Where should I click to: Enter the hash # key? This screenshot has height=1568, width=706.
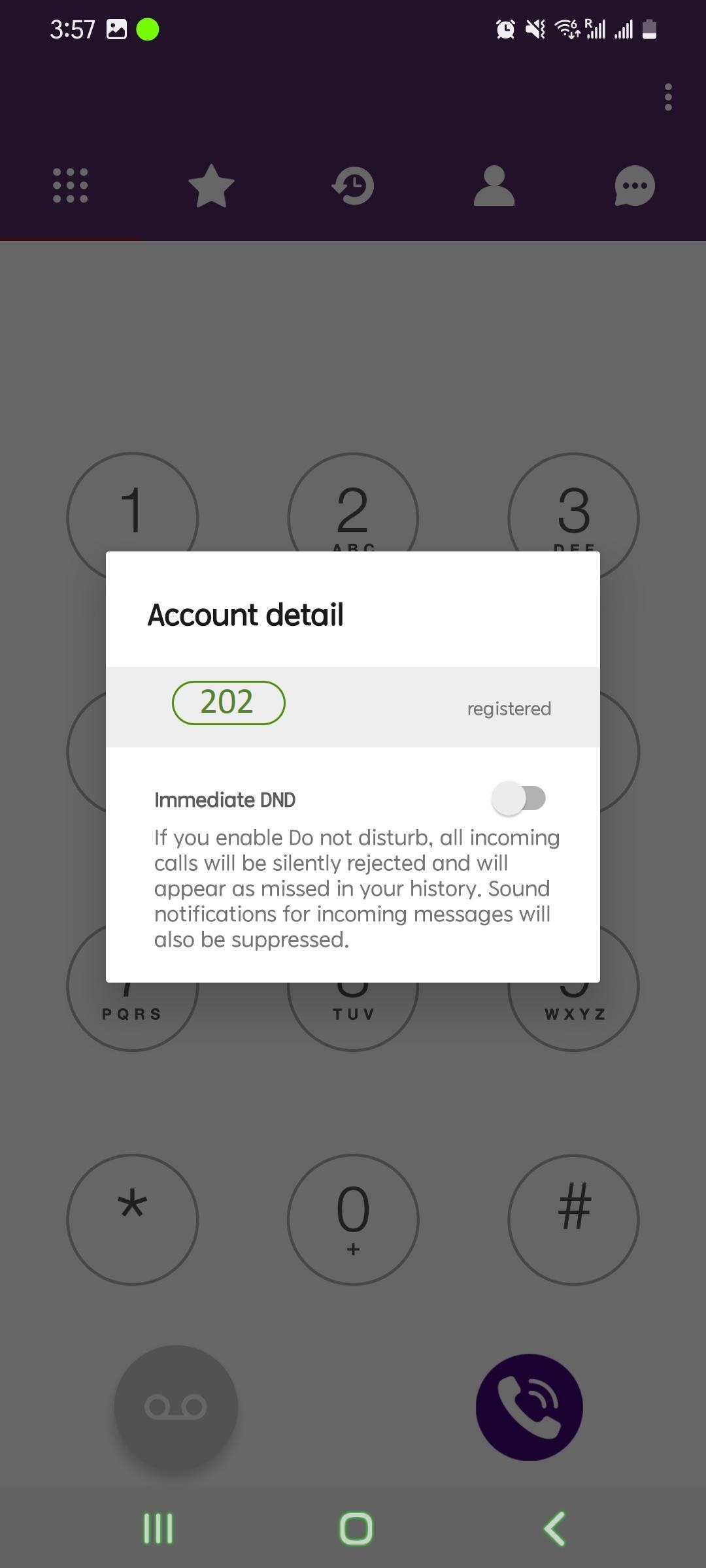tap(574, 1220)
